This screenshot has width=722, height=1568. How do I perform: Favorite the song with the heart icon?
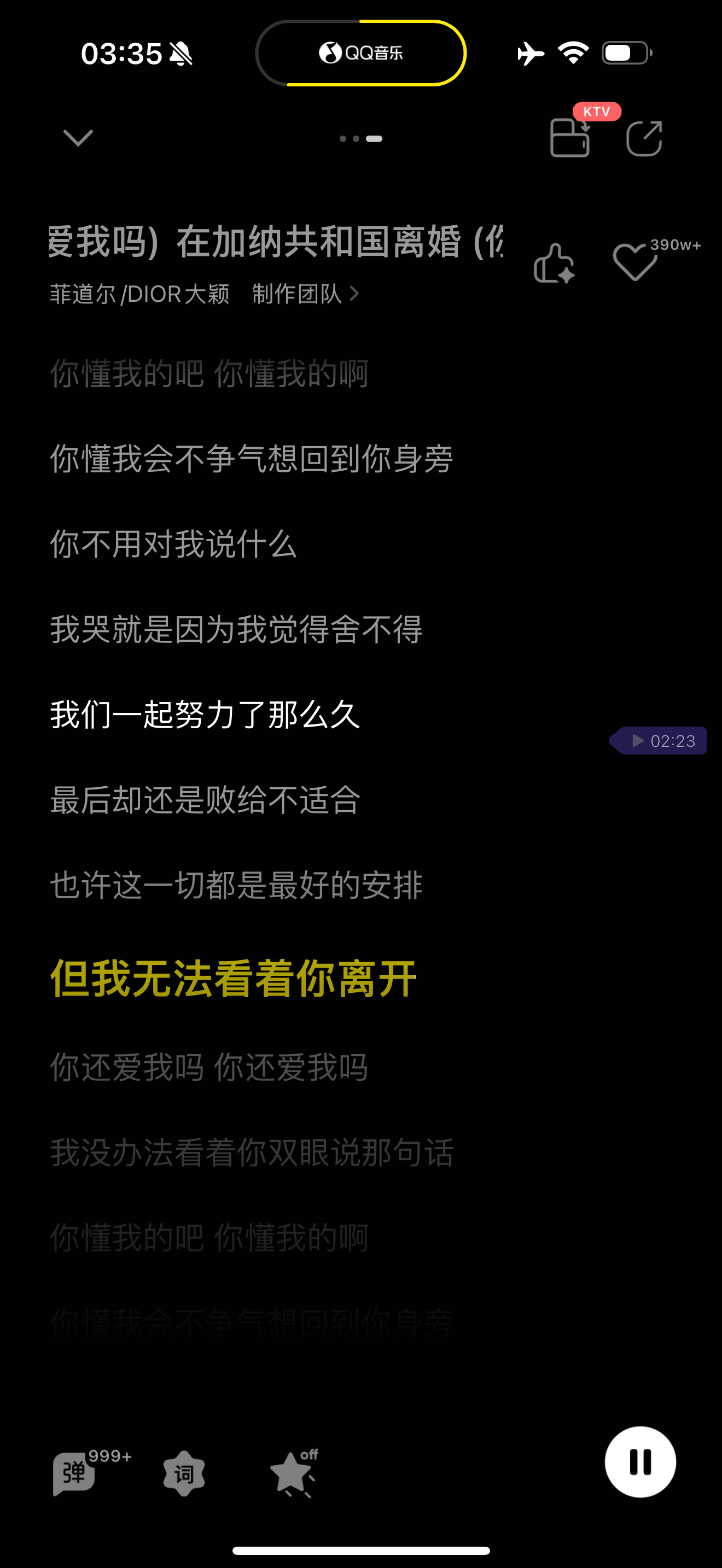click(635, 262)
